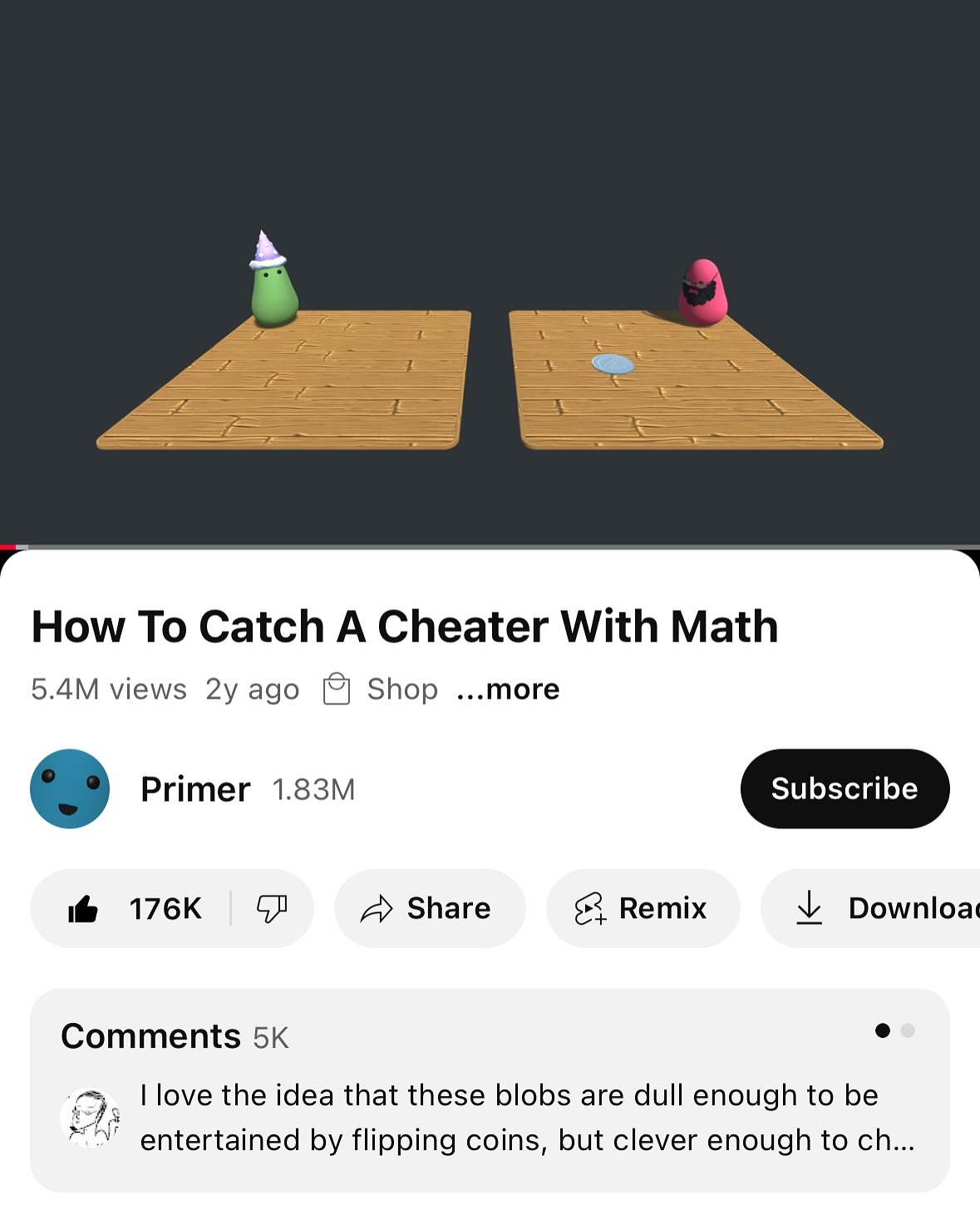
Task: Subscribe to the Primer channel
Action: pos(845,788)
